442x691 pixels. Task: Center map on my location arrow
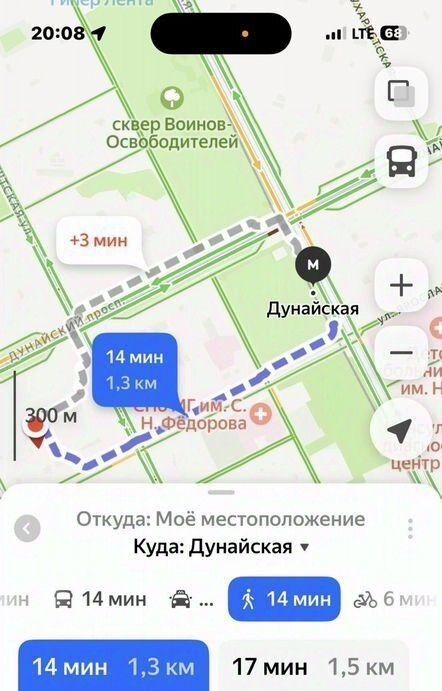tap(399, 429)
